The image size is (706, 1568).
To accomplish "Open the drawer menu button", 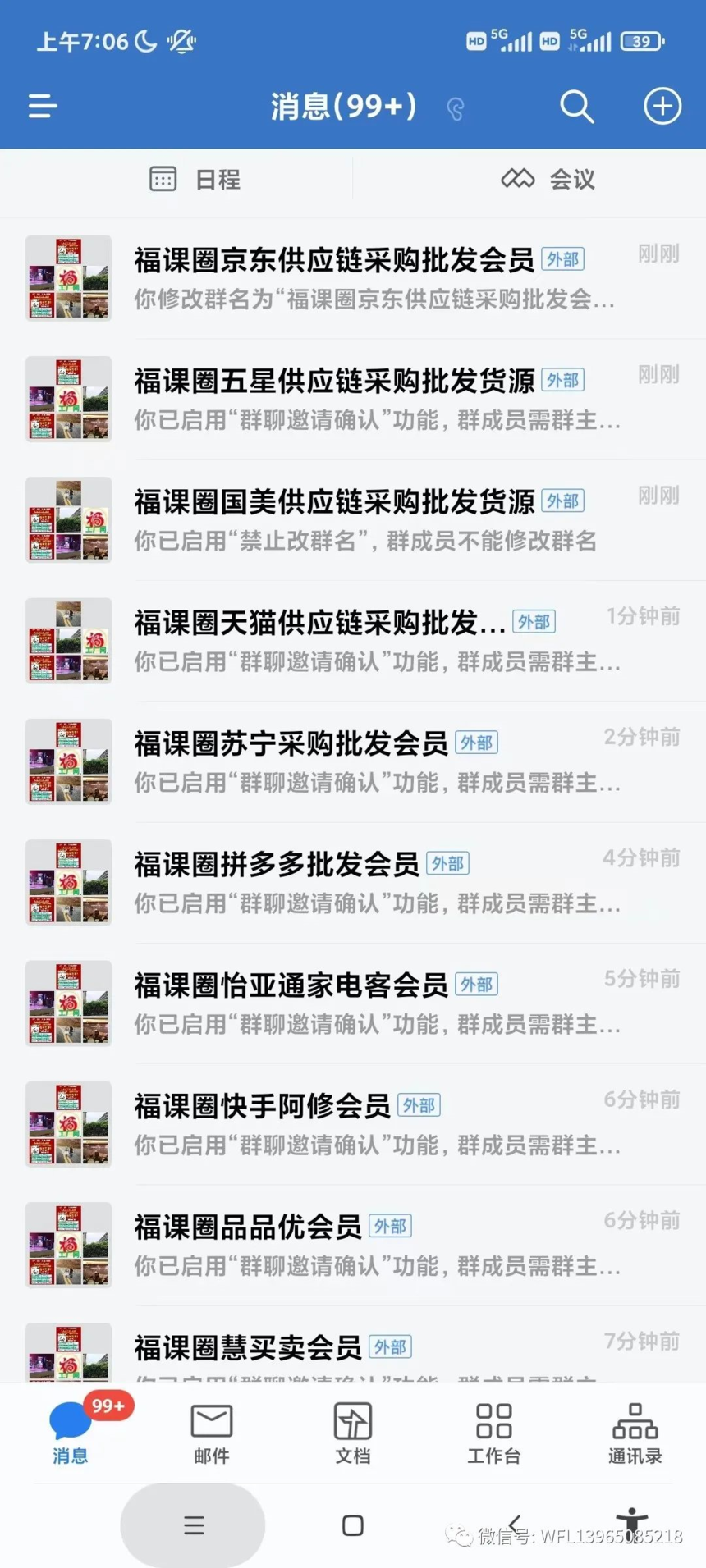I will 43,106.
